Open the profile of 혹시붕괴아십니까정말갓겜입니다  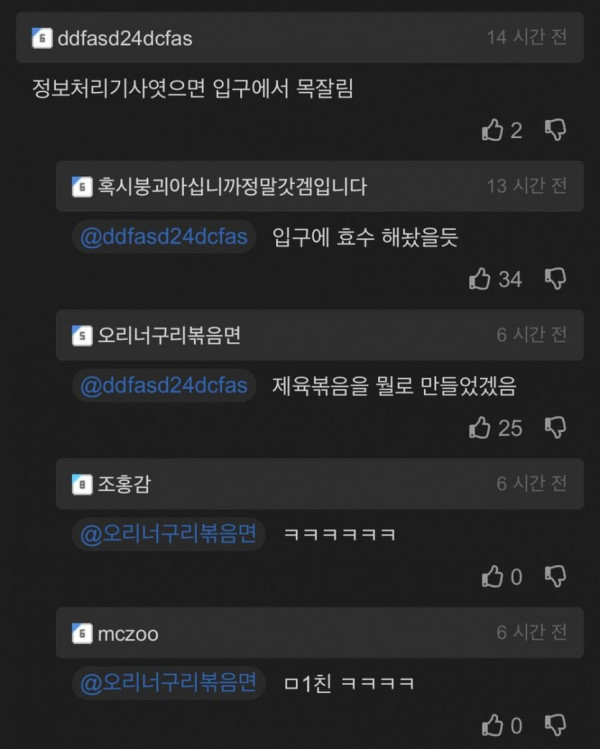pyautogui.click(x=232, y=186)
